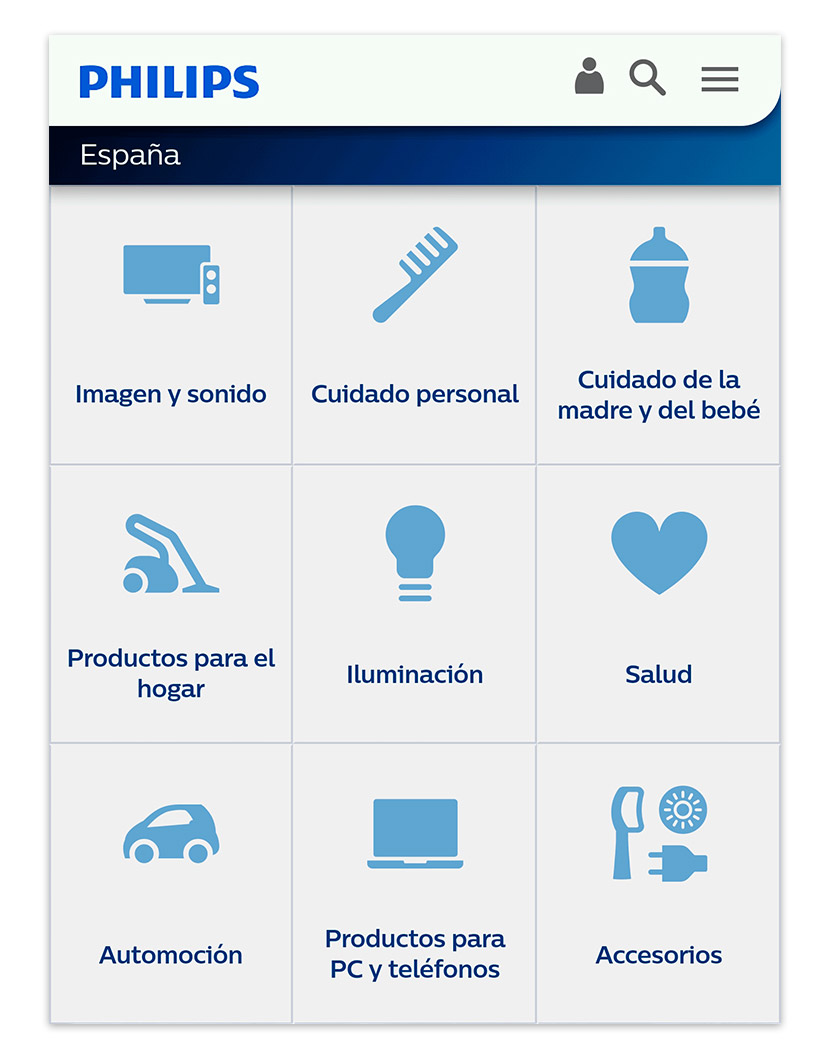View the Iluminación category

(x=414, y=604)
